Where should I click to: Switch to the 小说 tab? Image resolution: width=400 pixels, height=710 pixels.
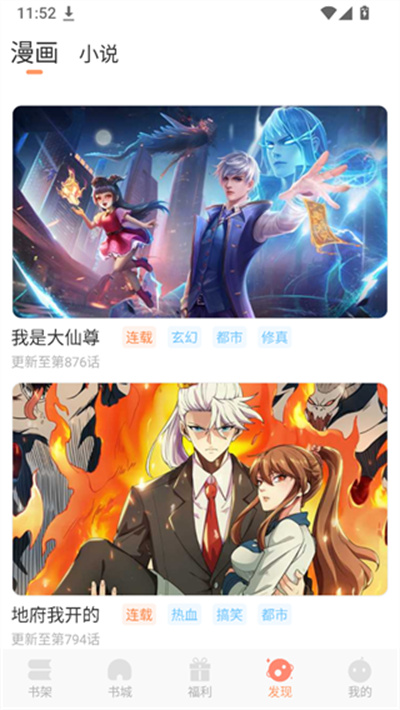point(99,54)
